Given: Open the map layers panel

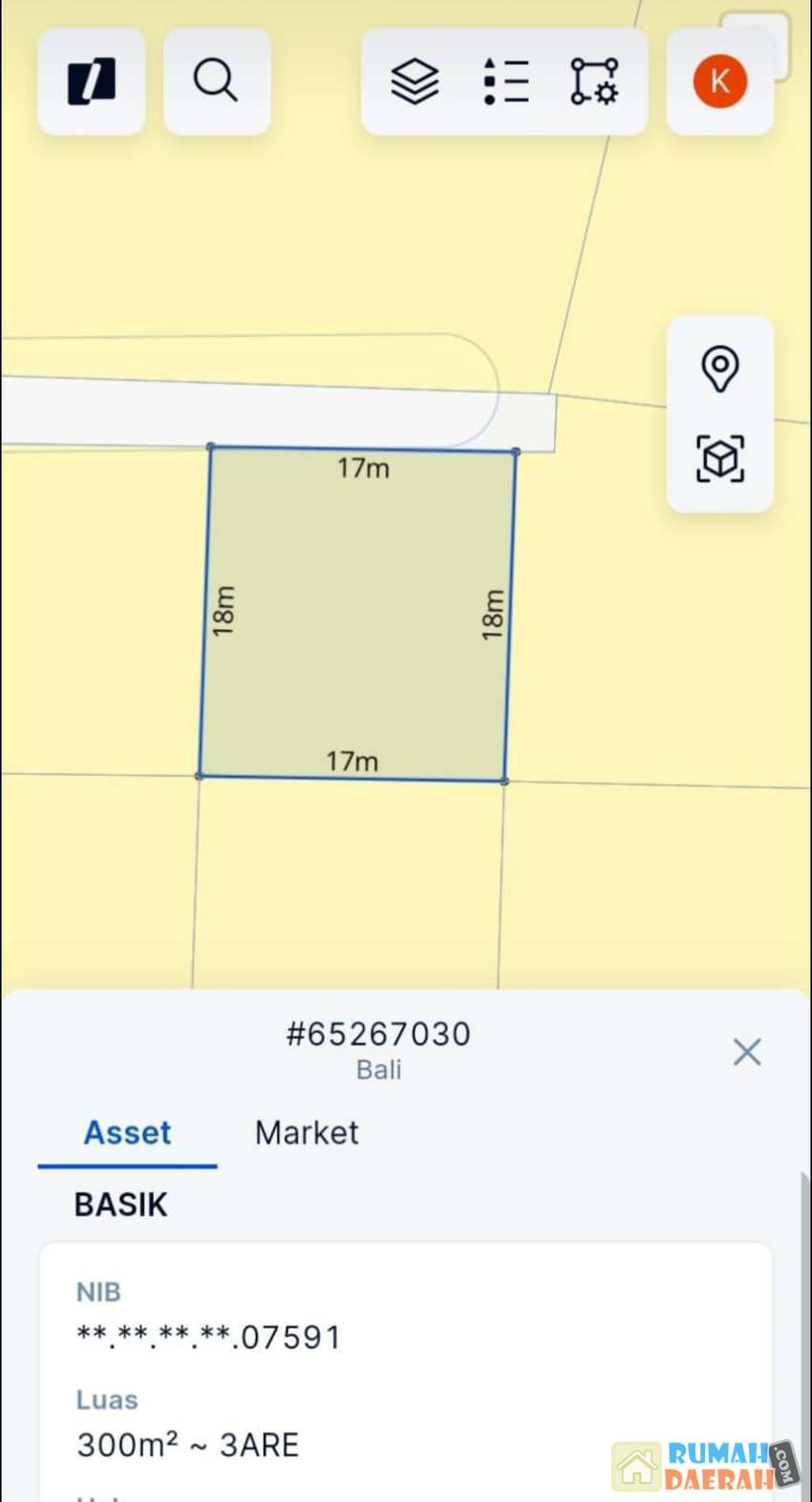Looking at the screenshot, I should 415,81.
